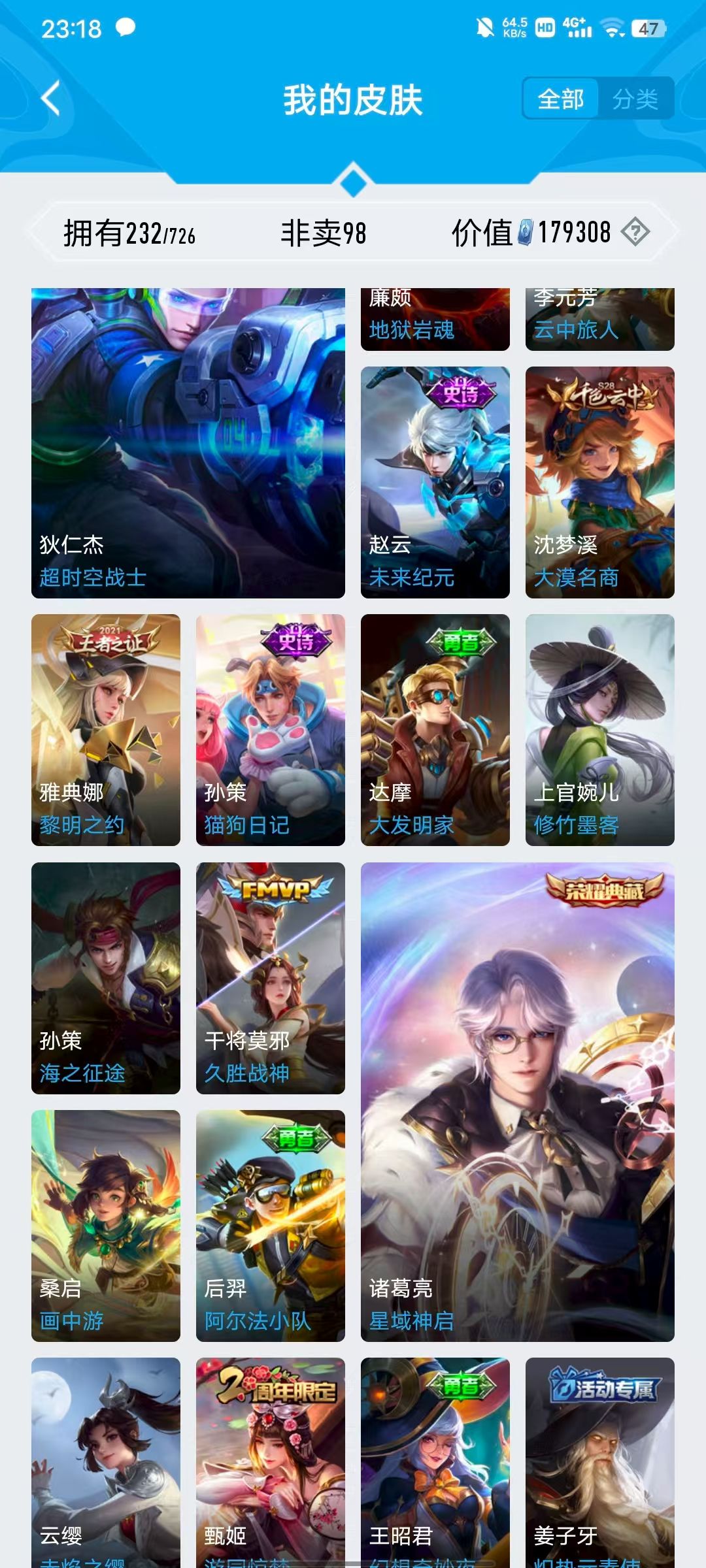This screenshot has height=1568, width=706.
Task: Open the 姜子牙 活动专属 skin card
Action: [600, 1462]
